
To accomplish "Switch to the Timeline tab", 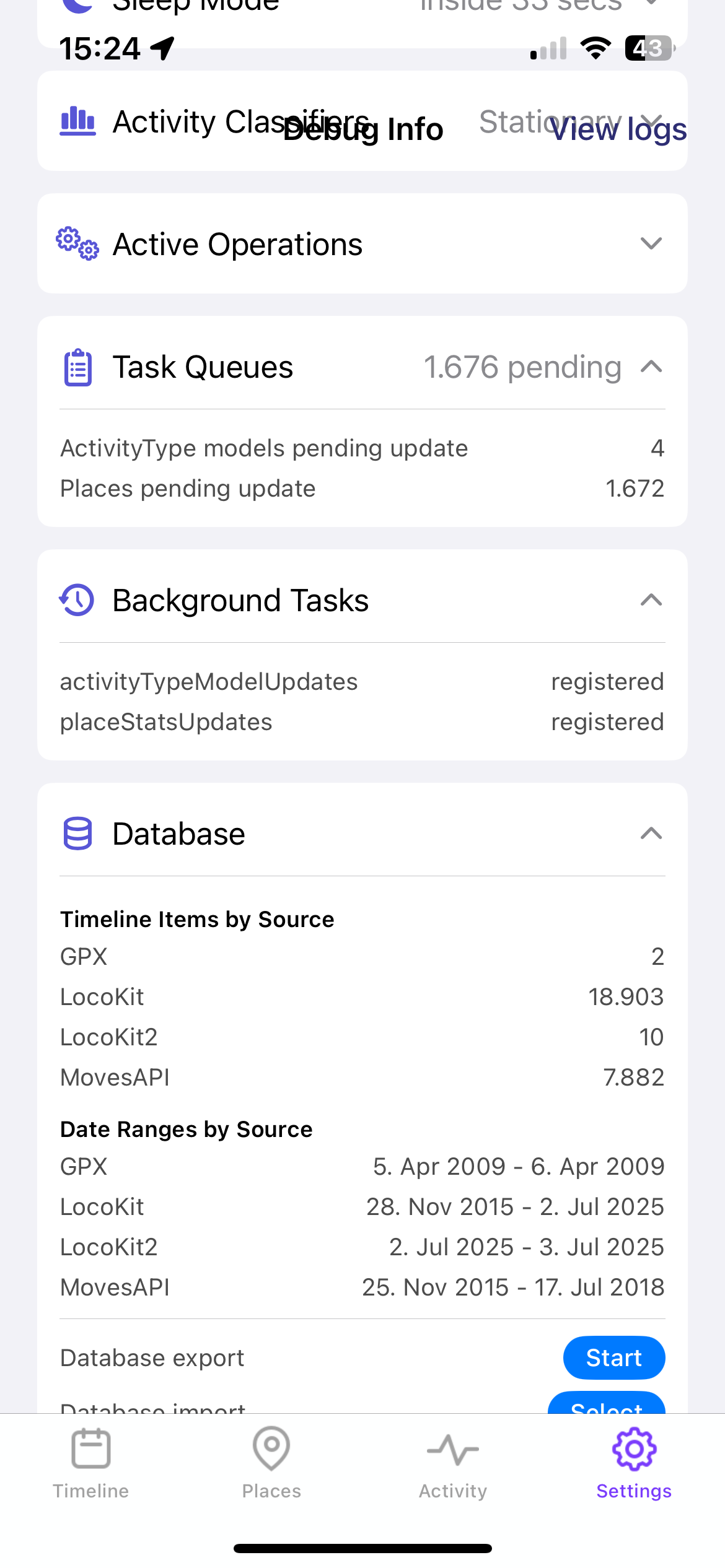I will [x=90, y=1463].
